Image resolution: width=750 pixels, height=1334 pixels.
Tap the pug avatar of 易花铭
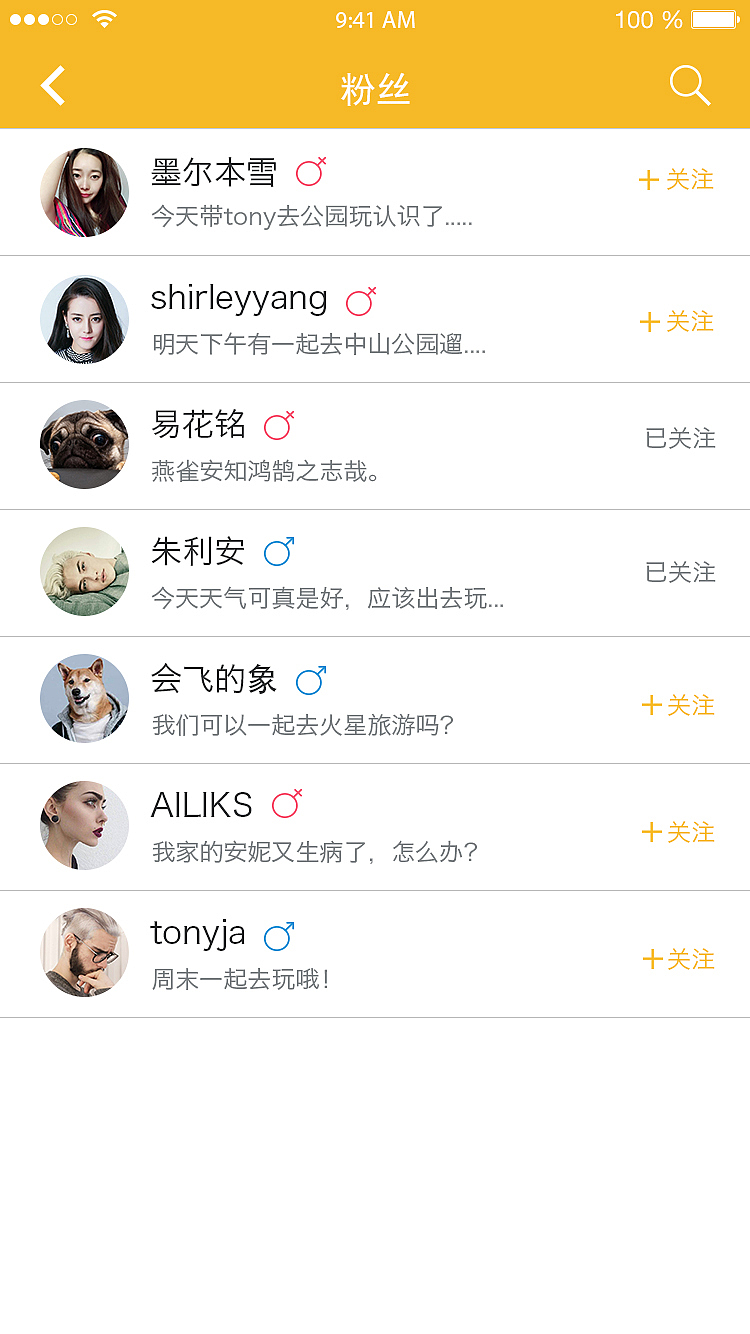tap(84, 445)
